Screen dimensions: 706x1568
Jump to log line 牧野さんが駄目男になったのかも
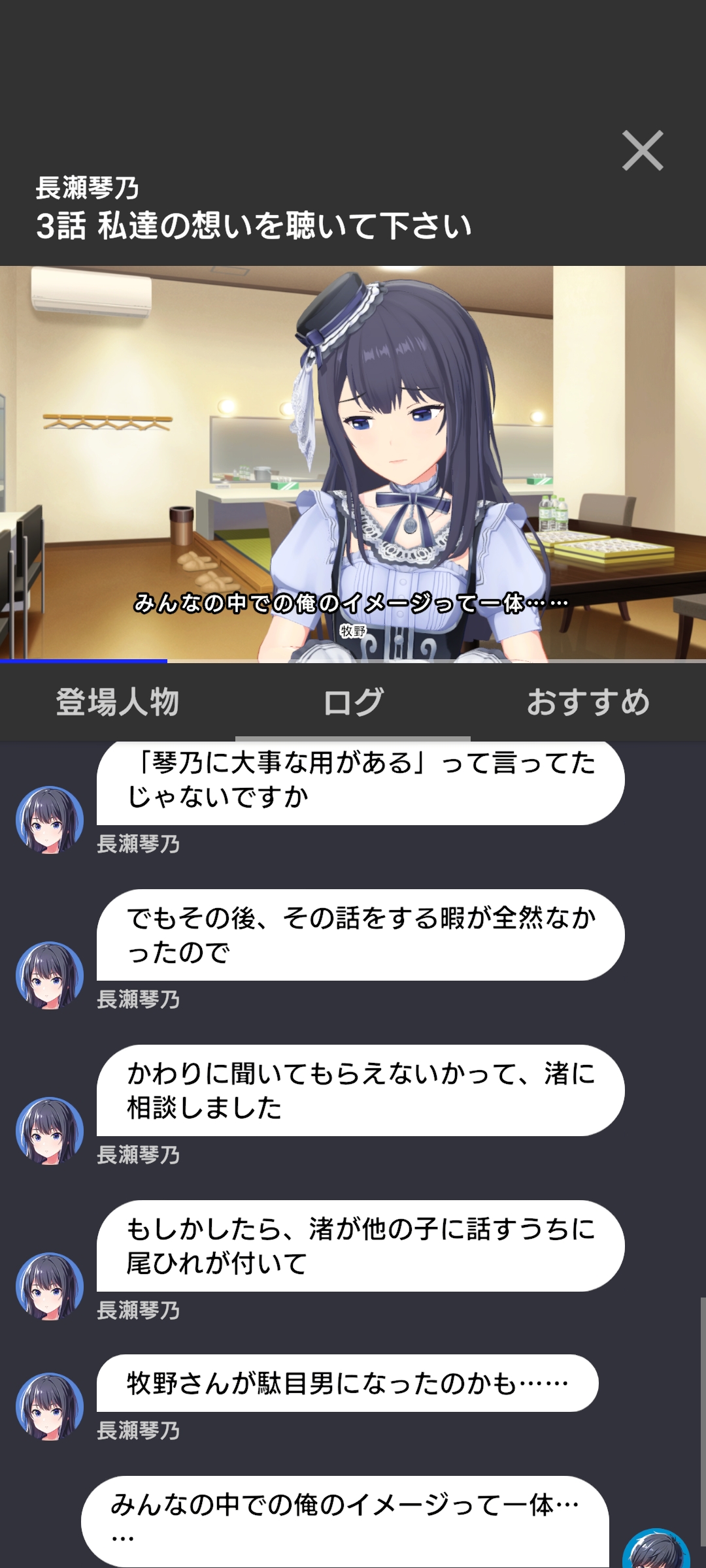click(347, 1383)
